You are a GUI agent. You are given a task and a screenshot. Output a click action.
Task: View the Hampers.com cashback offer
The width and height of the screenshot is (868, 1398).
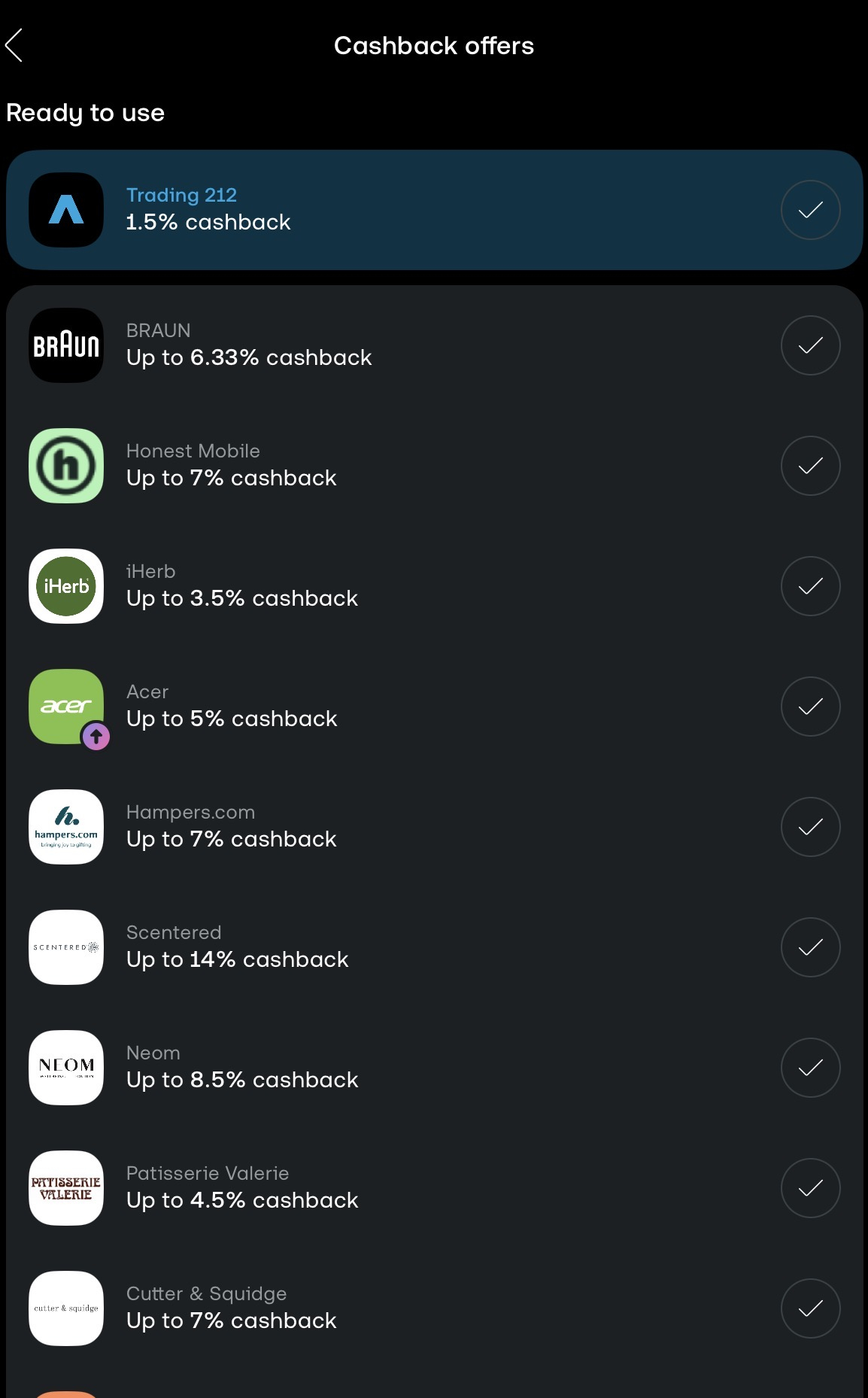click(x=376, y=827)
